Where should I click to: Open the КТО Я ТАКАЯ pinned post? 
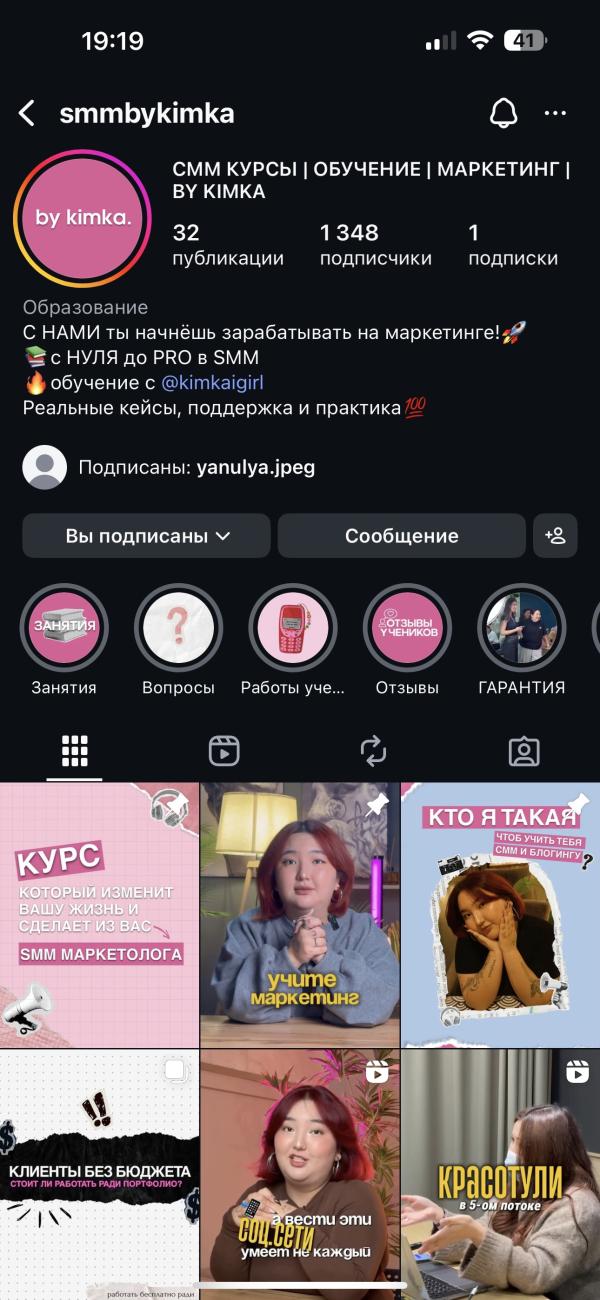pos(500,914)
